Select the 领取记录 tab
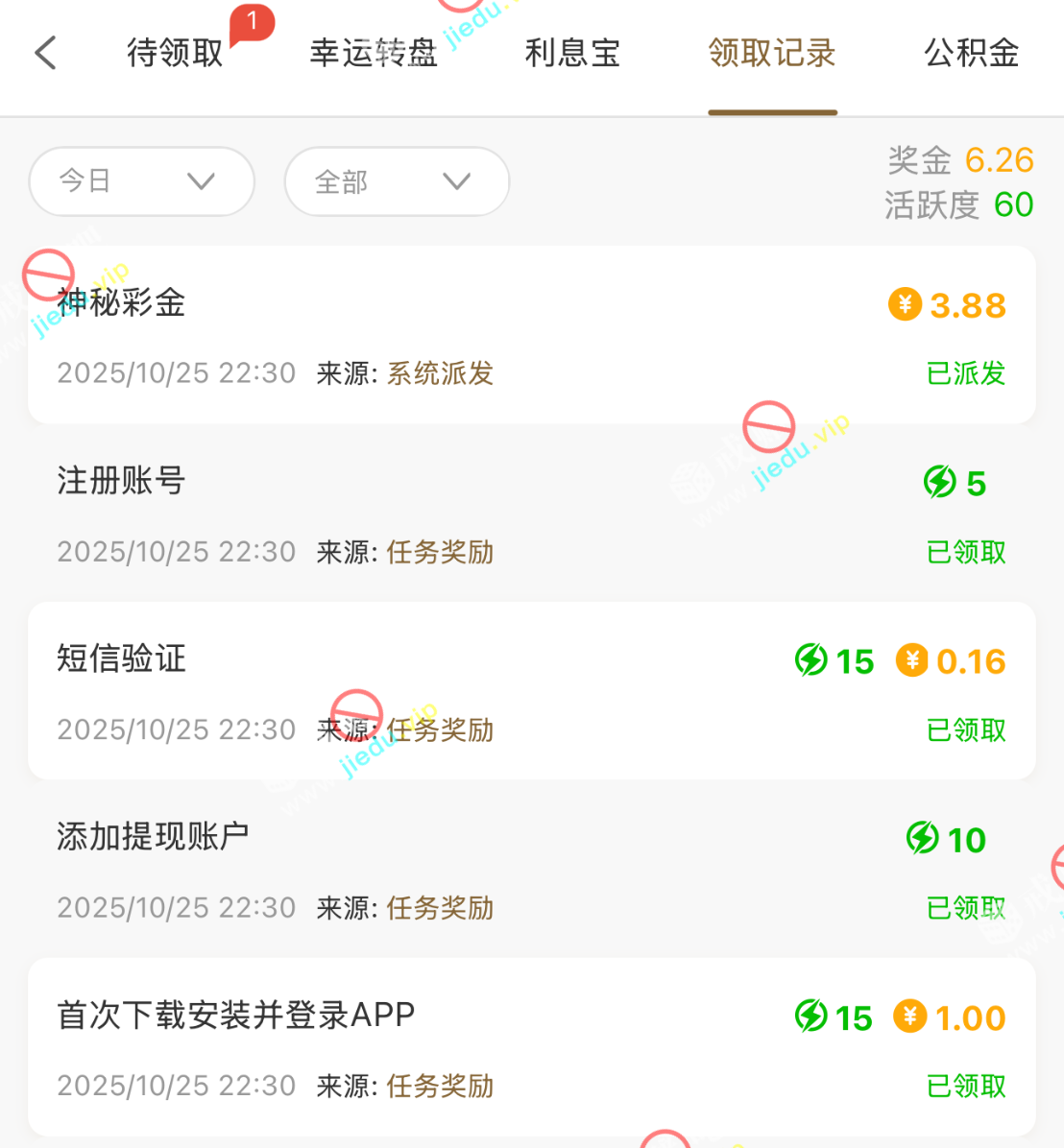The width and height of the screenshot is (1064, 1148). (x=772, y=53)
